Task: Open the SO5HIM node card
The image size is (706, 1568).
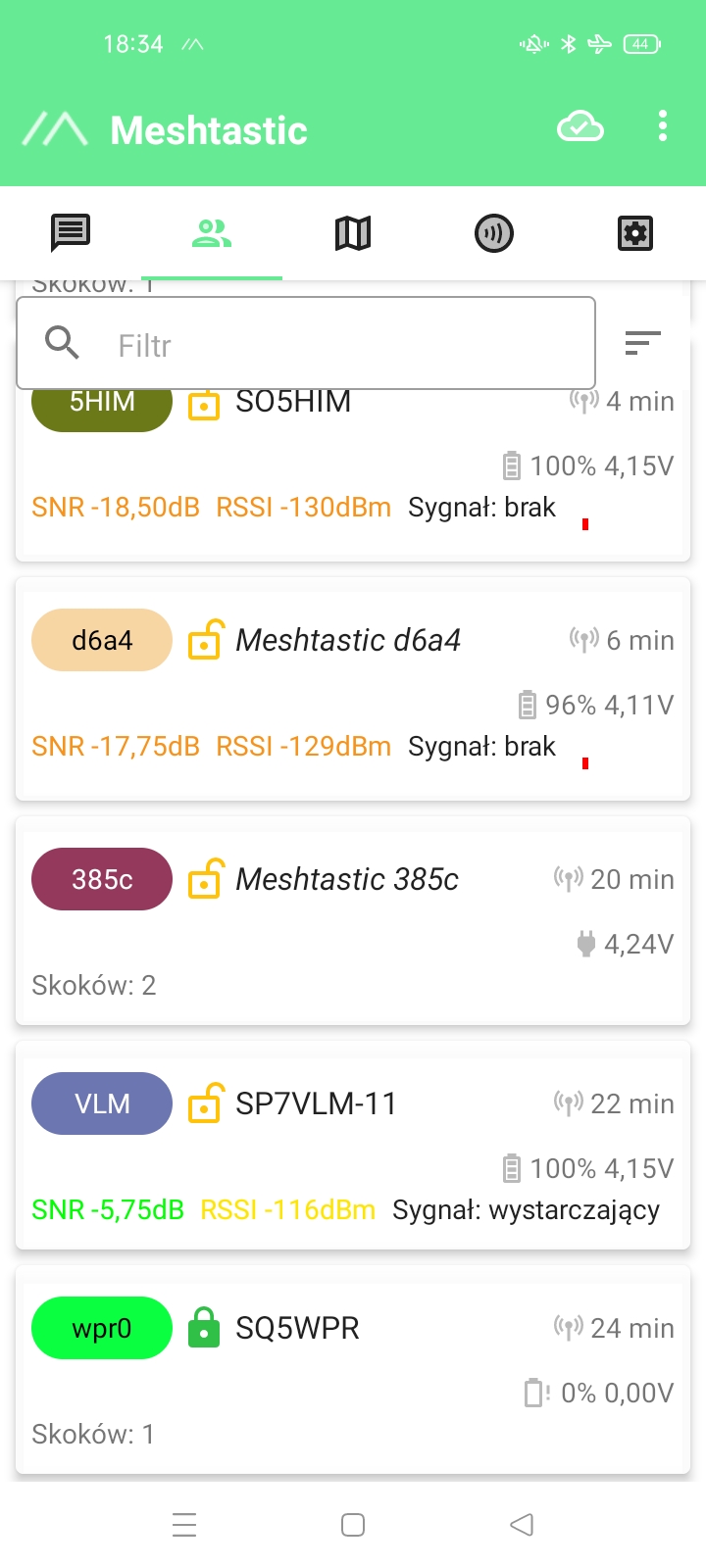Action: tap(353, 470)
